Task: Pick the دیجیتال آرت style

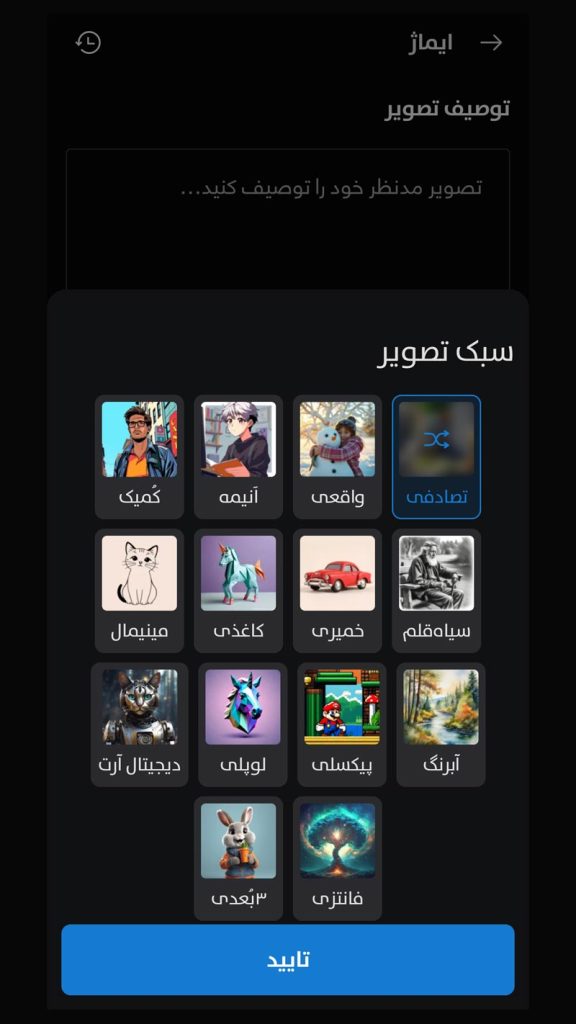Action: (x=139, y=724)
